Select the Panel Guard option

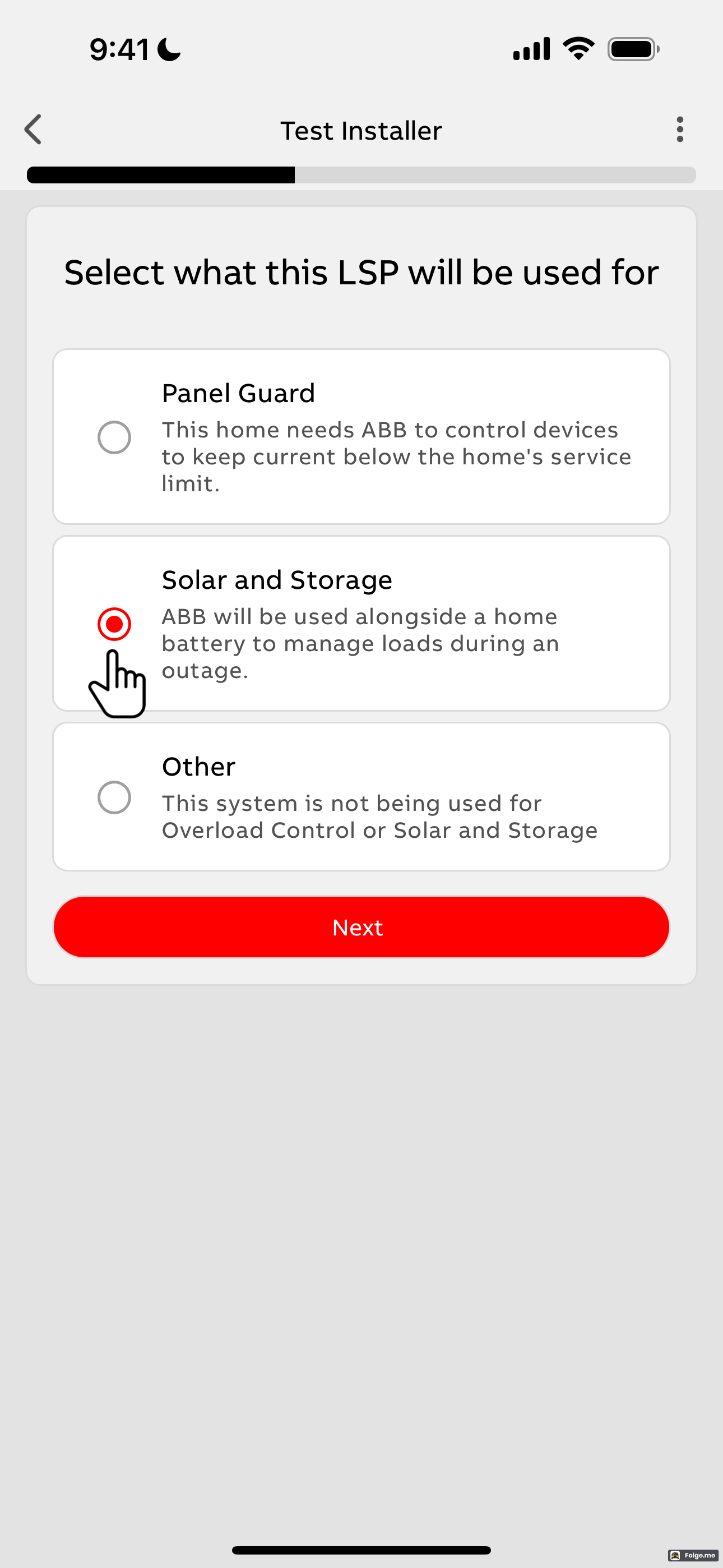click(x=114, y=437)
